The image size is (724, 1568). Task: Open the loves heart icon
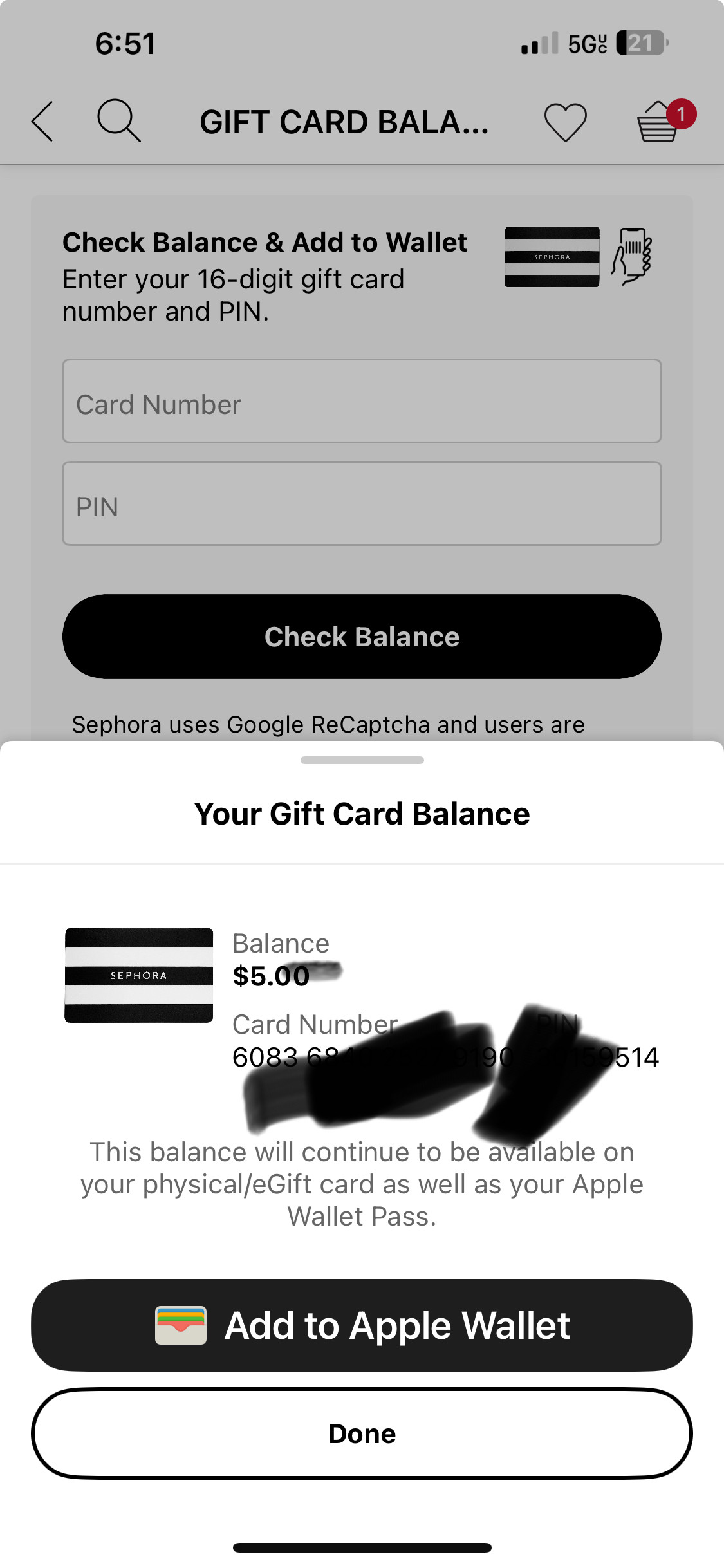coord(565,121)
